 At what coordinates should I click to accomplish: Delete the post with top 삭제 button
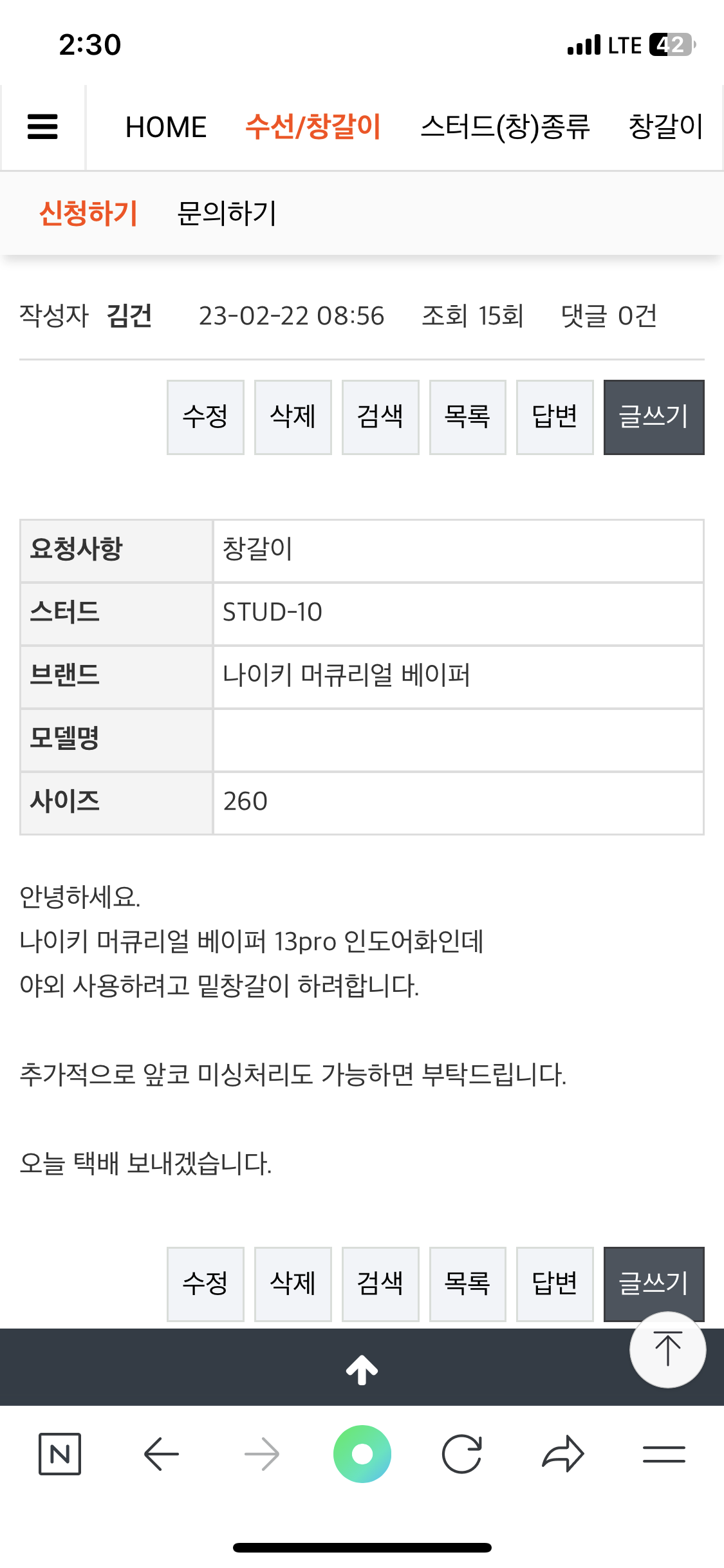tap(293, 417)
